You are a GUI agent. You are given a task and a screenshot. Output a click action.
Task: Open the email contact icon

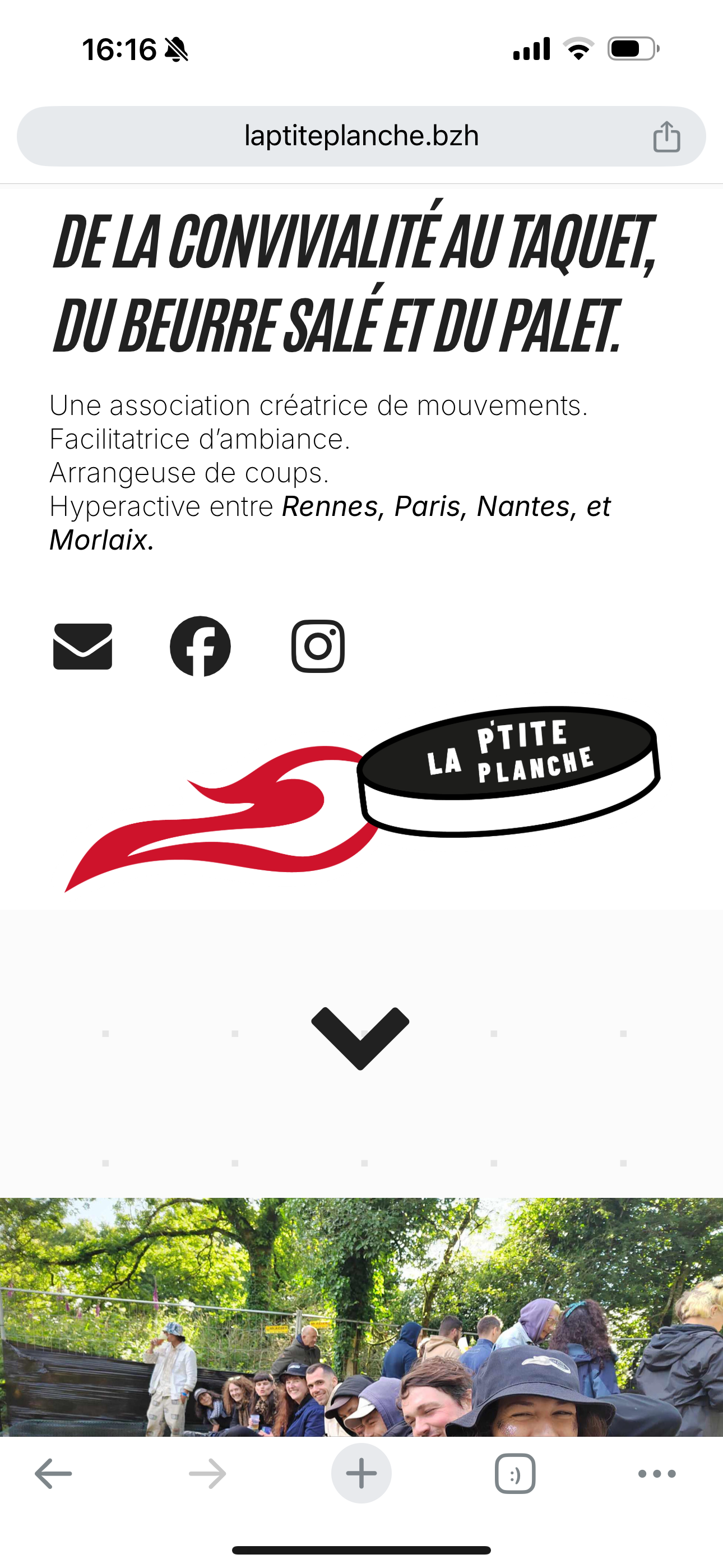pos(84,647)
